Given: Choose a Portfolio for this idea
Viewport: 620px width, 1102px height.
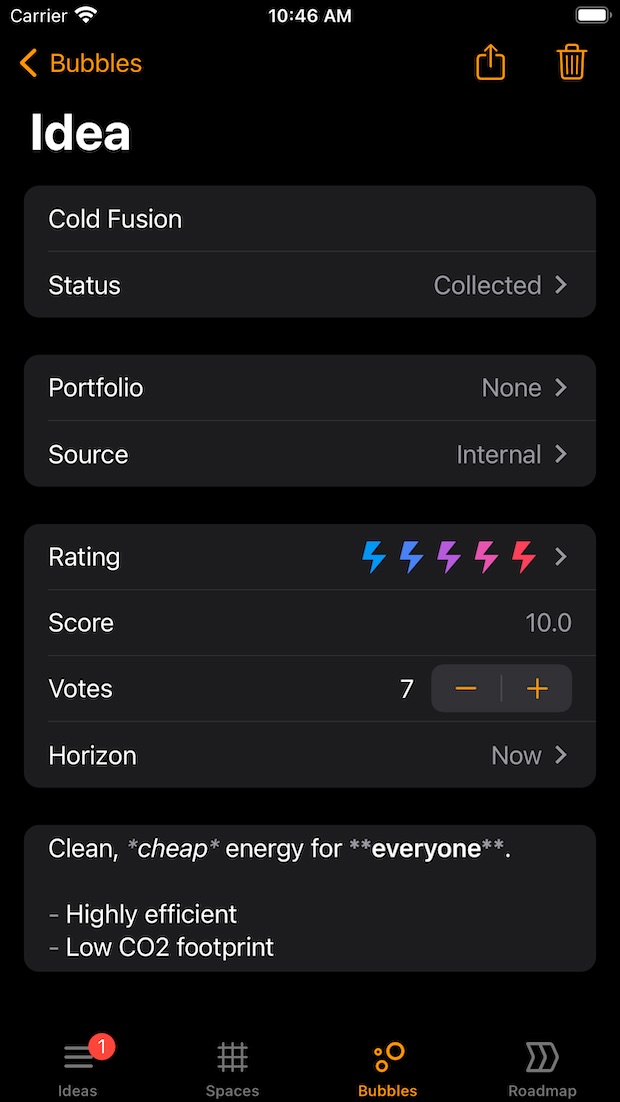Looking at the screenshot, I should point(310,388).
